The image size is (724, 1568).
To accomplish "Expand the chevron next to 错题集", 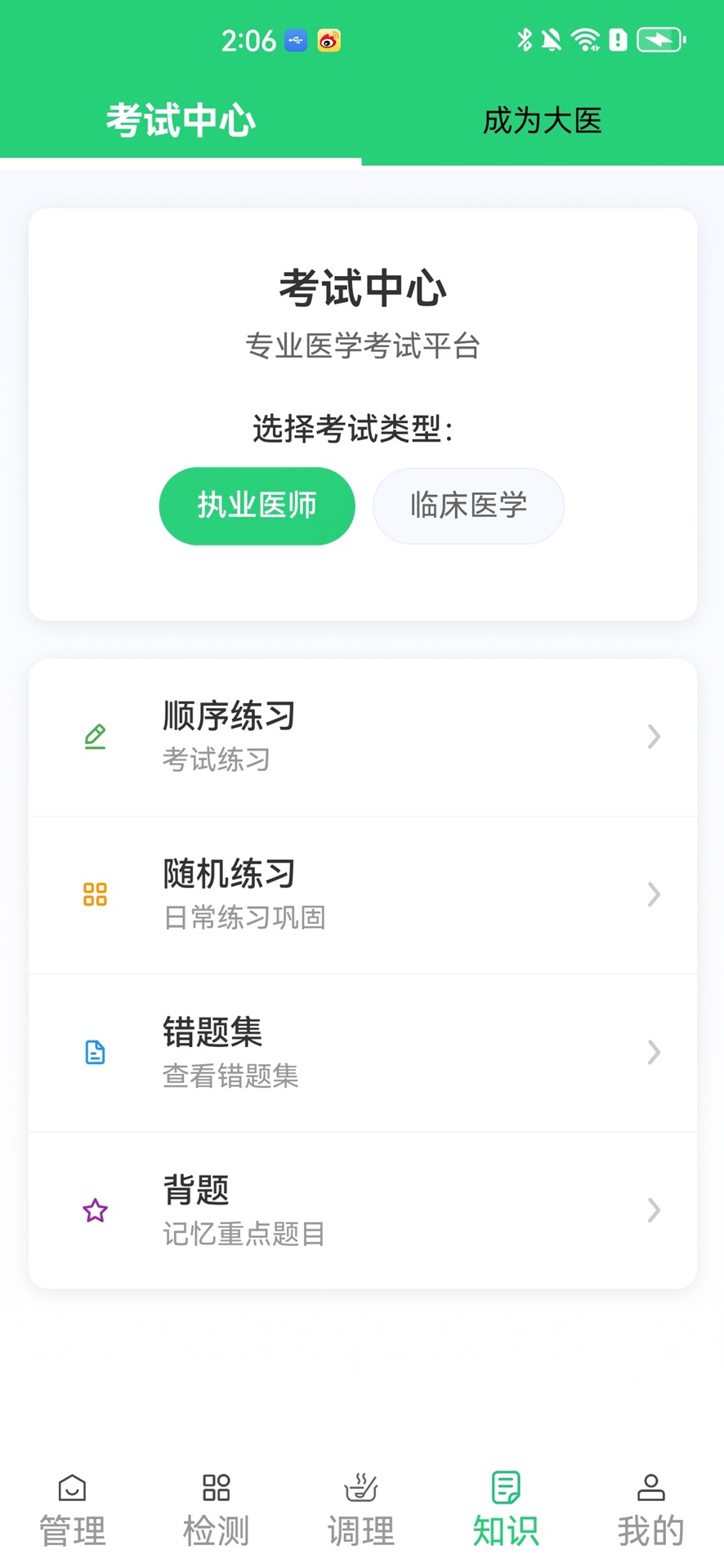I will click(x=654, y=1053).
